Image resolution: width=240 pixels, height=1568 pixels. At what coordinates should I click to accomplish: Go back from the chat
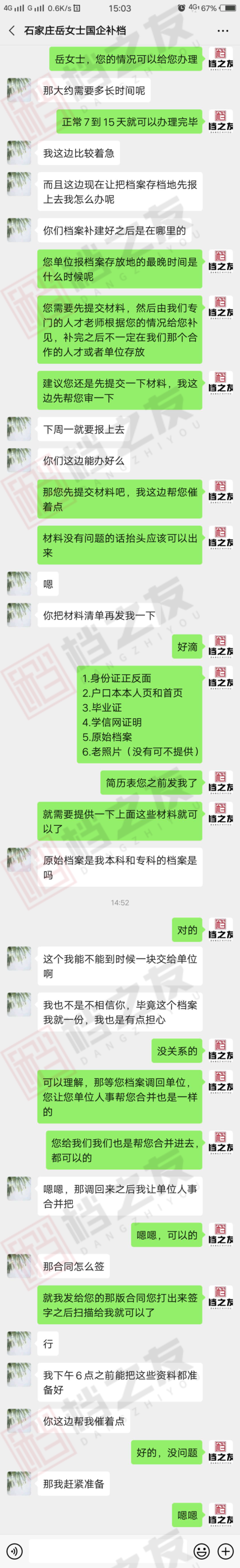tap(12, 30)
